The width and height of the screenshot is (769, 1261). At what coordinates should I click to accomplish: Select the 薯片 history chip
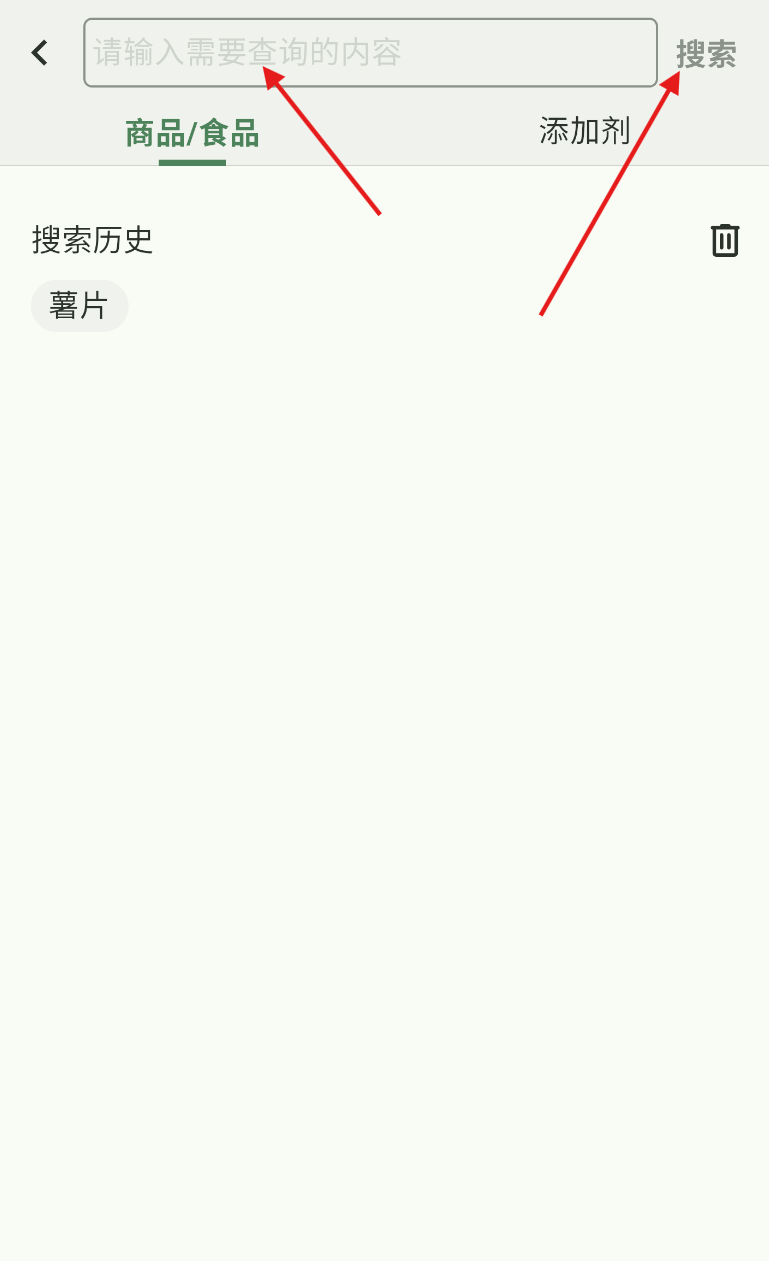pos(79,306)
